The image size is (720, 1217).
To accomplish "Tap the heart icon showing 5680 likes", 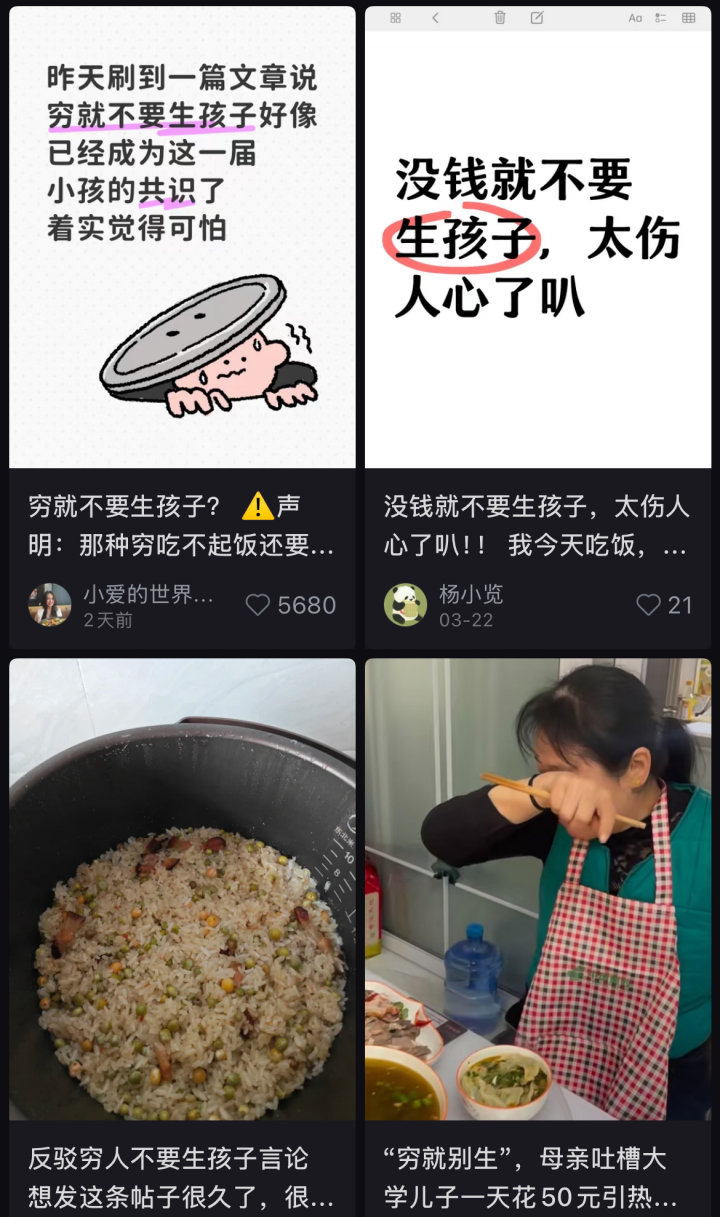I will (258, 604).
